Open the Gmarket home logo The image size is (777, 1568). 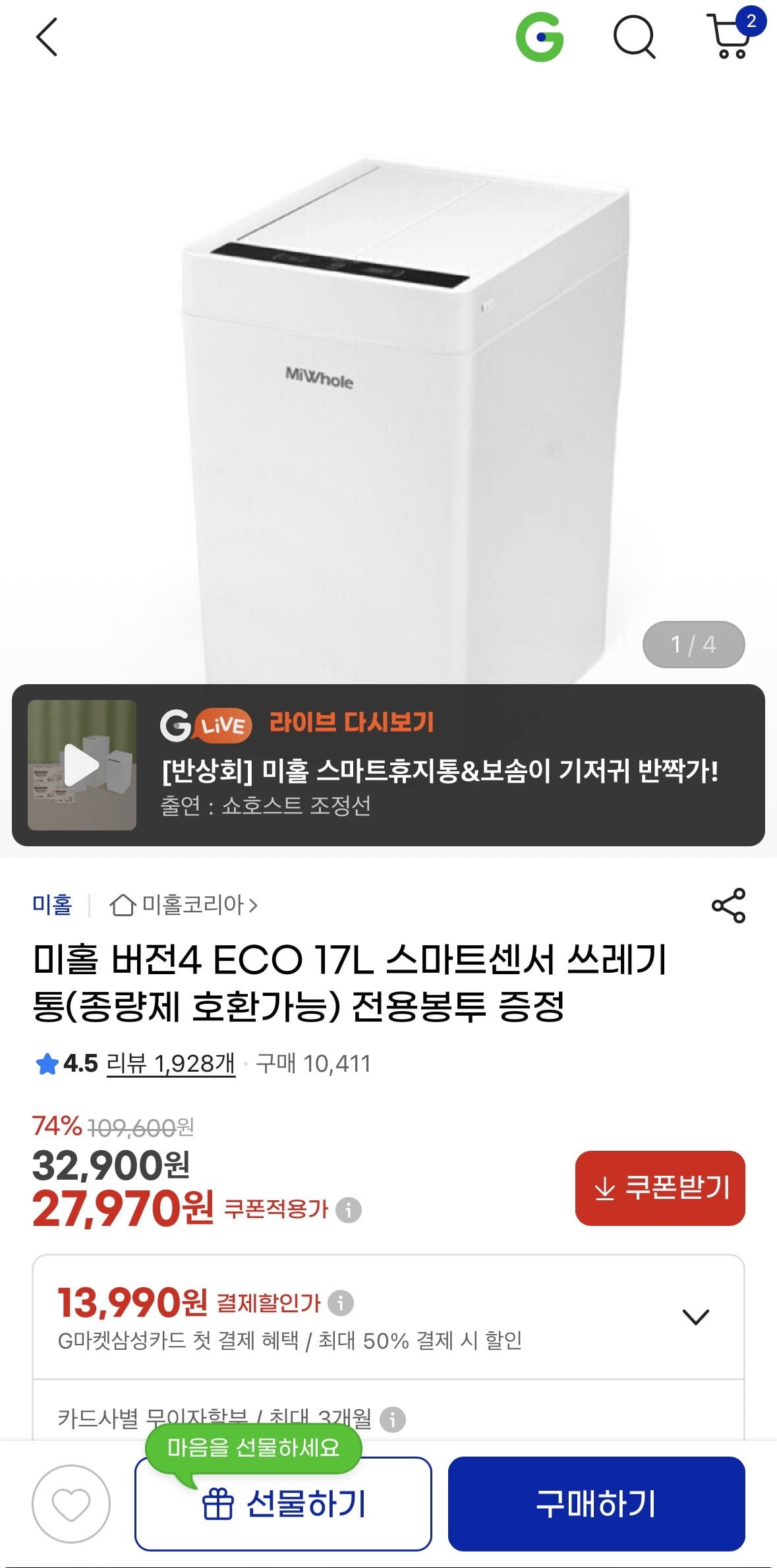[x=540, y=38]
